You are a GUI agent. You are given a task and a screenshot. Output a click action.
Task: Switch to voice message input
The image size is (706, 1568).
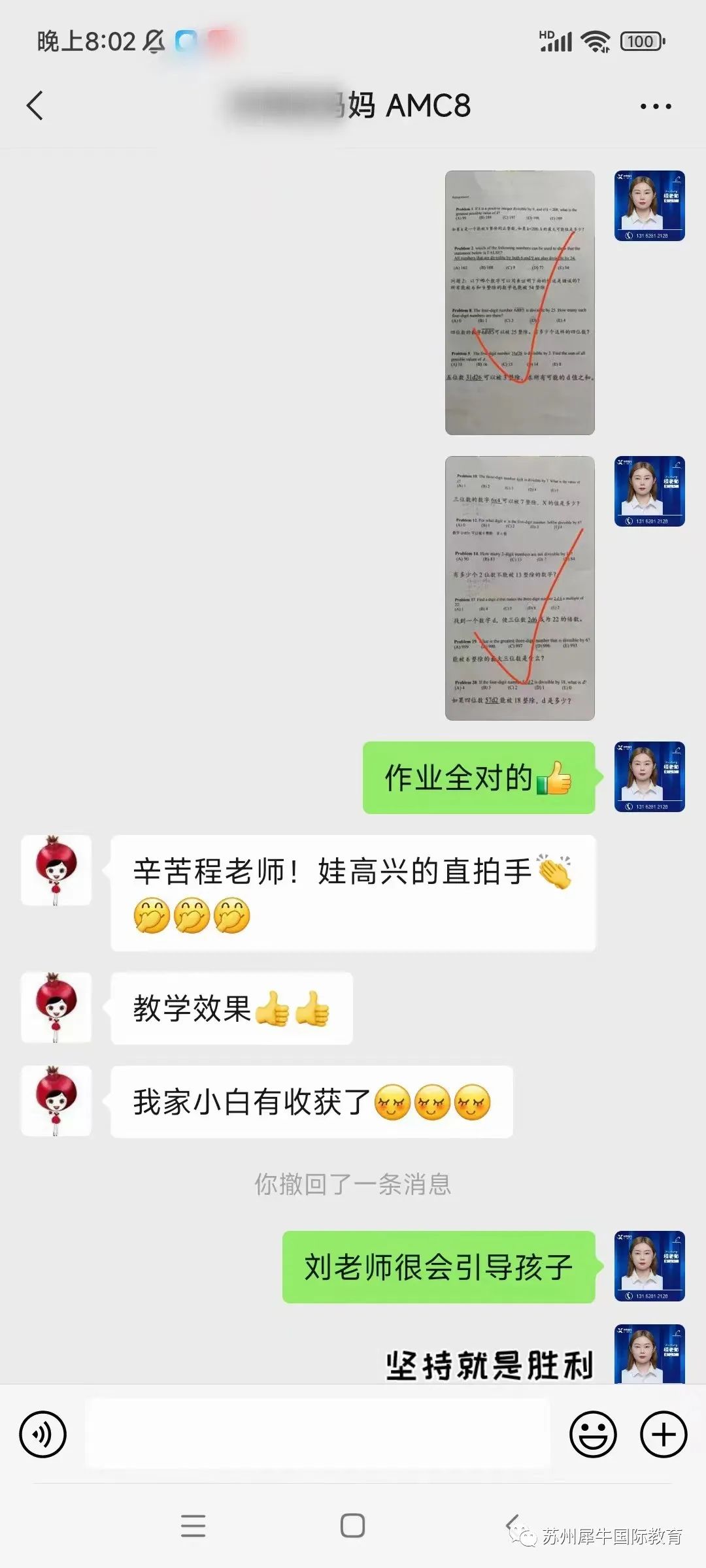pyautogui.click(x=43, y=1434)
